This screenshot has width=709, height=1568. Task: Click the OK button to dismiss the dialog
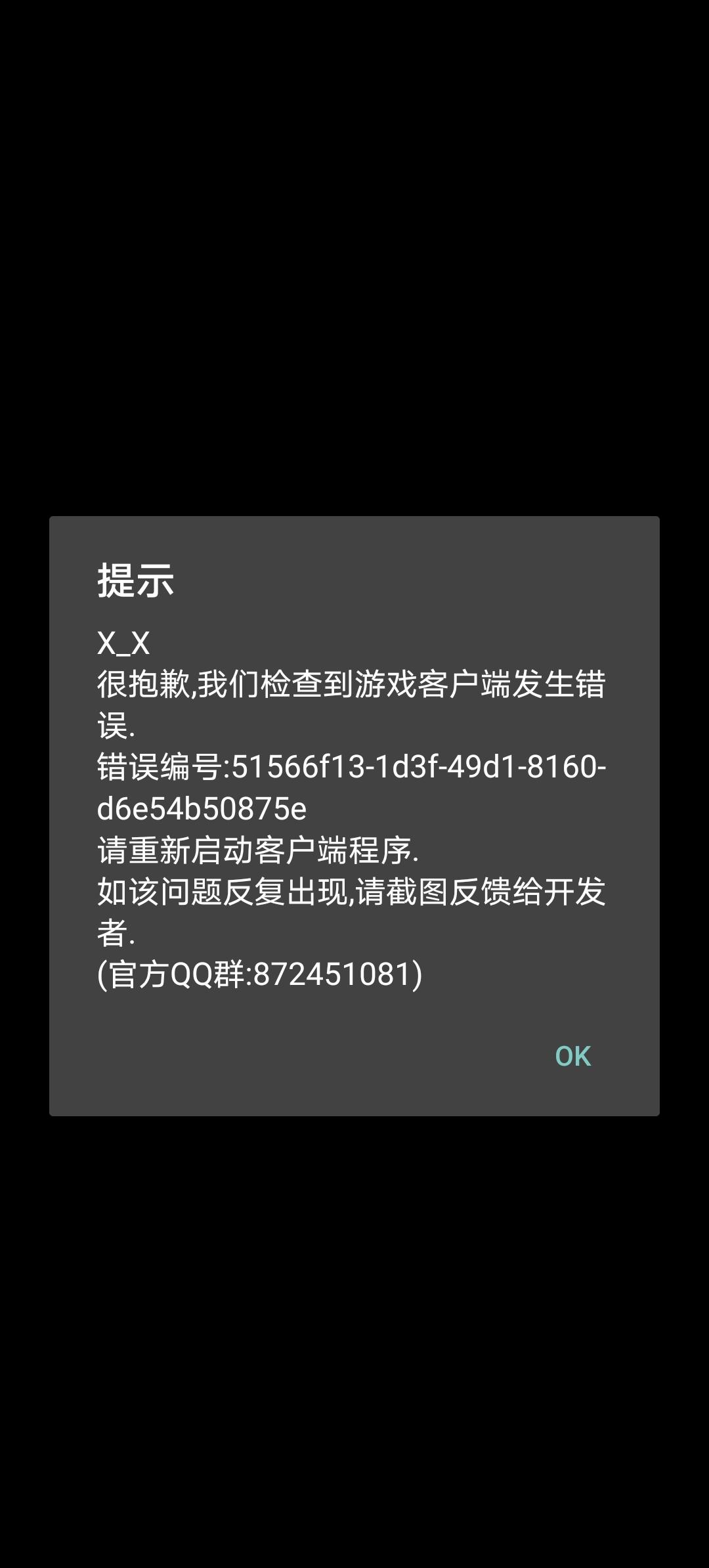[572, 1056]
